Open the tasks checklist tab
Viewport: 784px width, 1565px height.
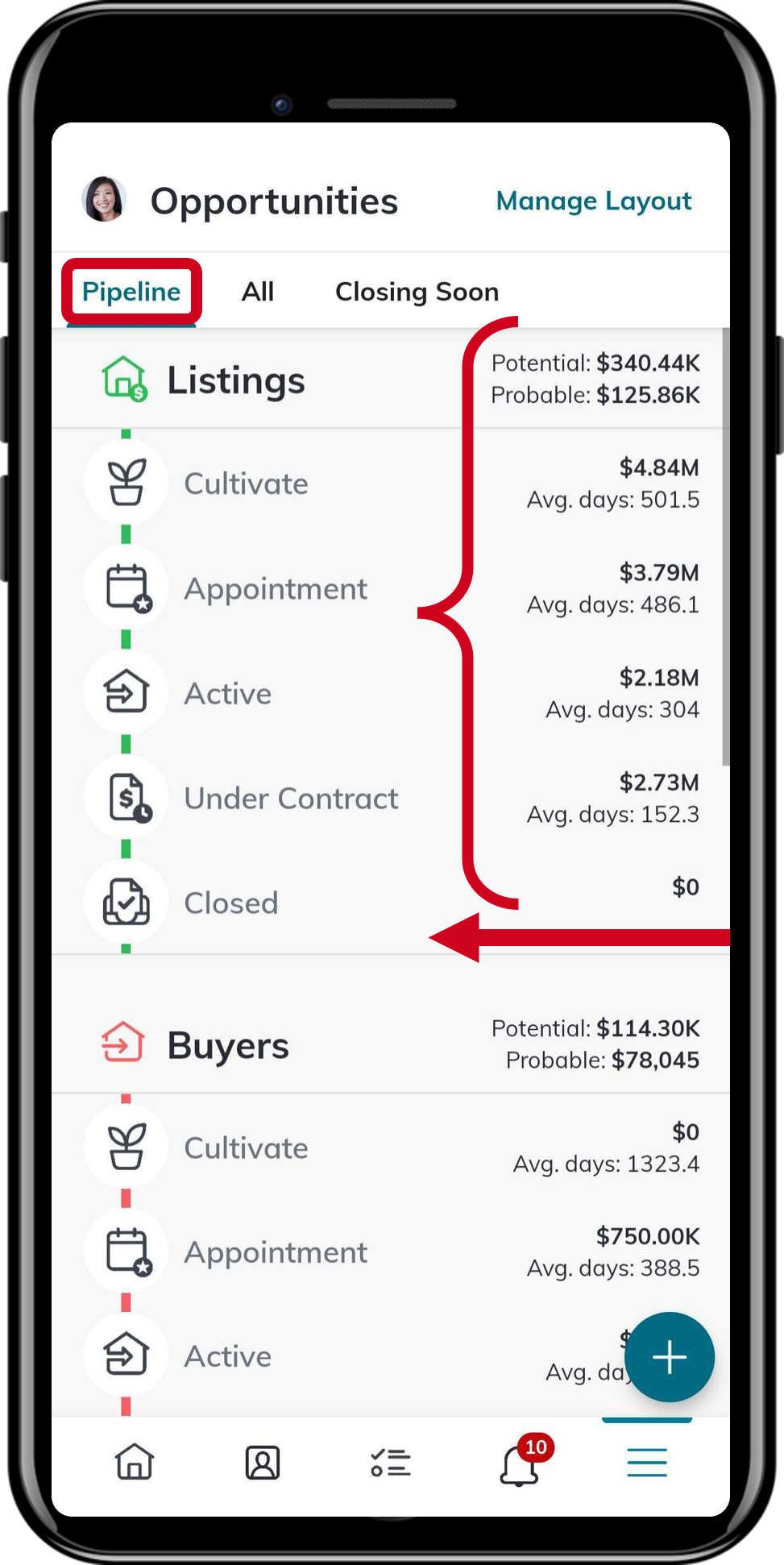[391, 1462]
